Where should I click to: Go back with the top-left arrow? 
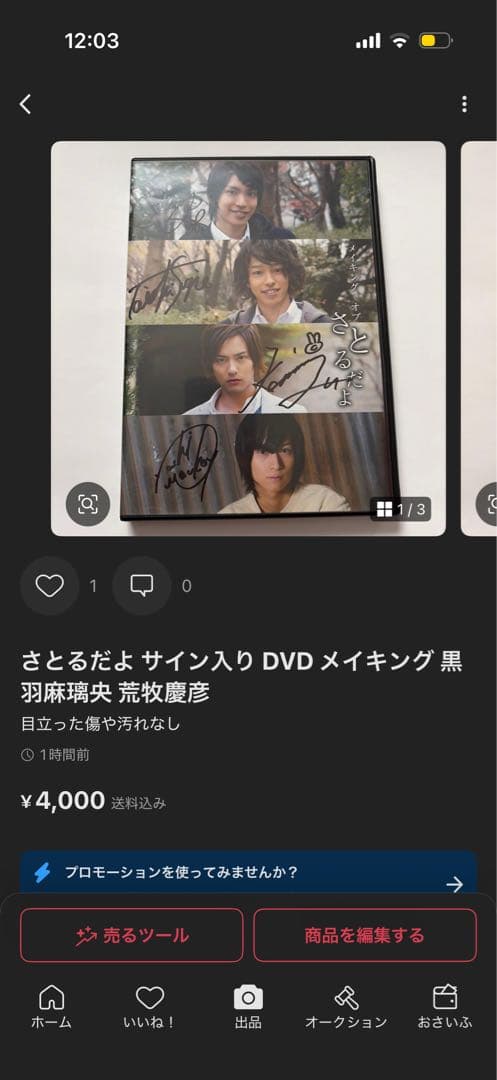[25, 105]
